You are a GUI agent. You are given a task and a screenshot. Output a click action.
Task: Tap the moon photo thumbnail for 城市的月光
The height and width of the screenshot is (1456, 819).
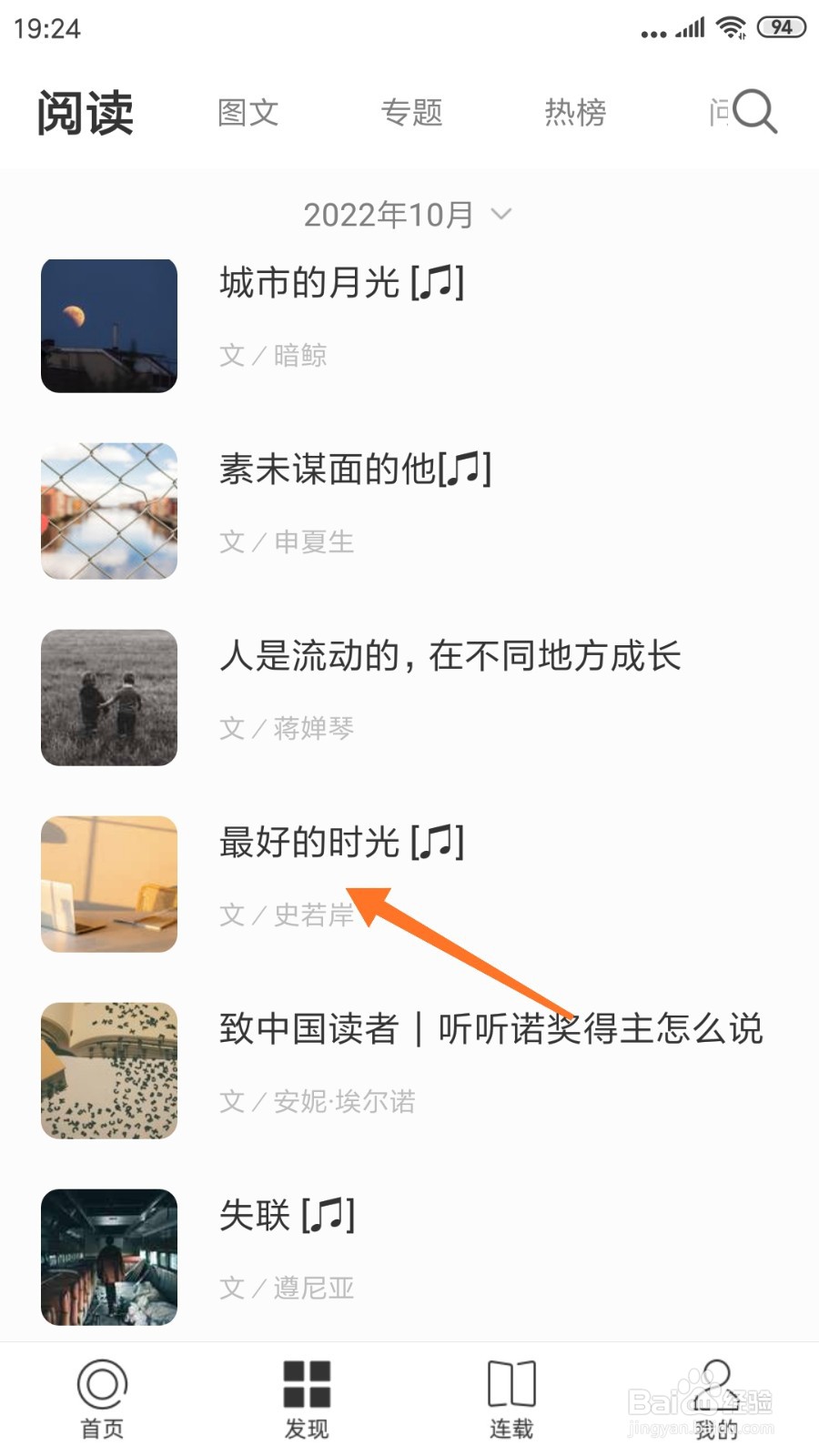108,326
